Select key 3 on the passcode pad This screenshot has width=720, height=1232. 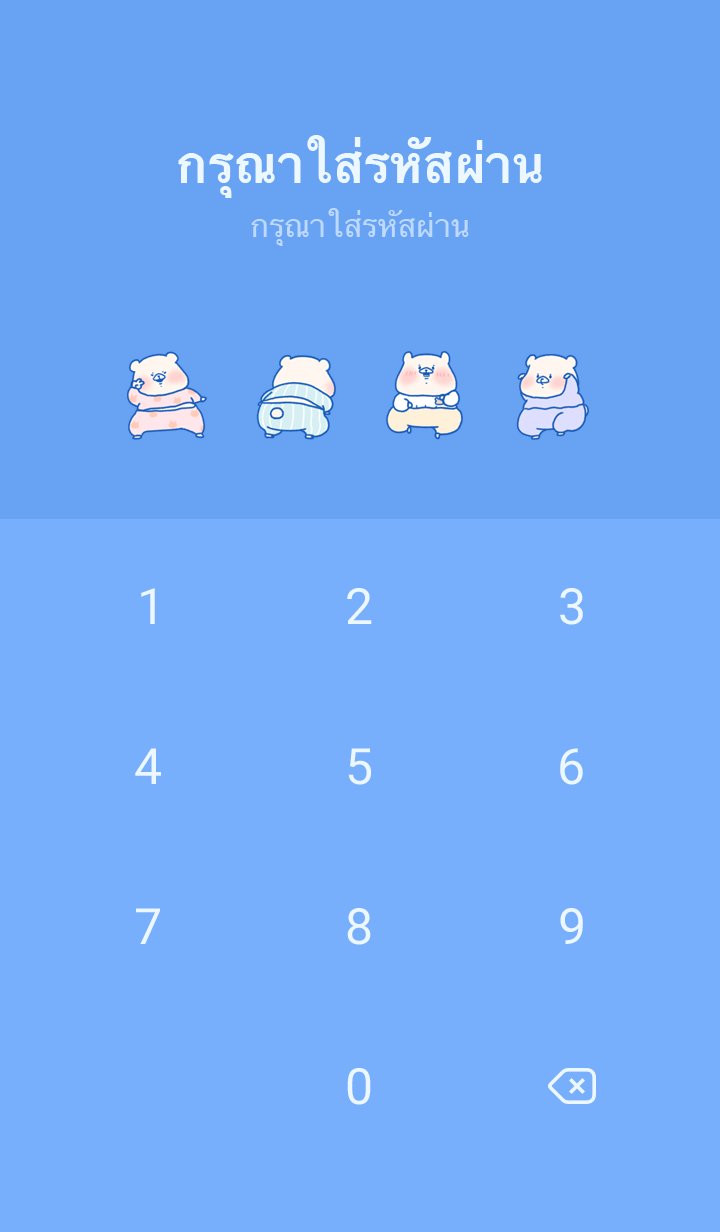point(571,607)
